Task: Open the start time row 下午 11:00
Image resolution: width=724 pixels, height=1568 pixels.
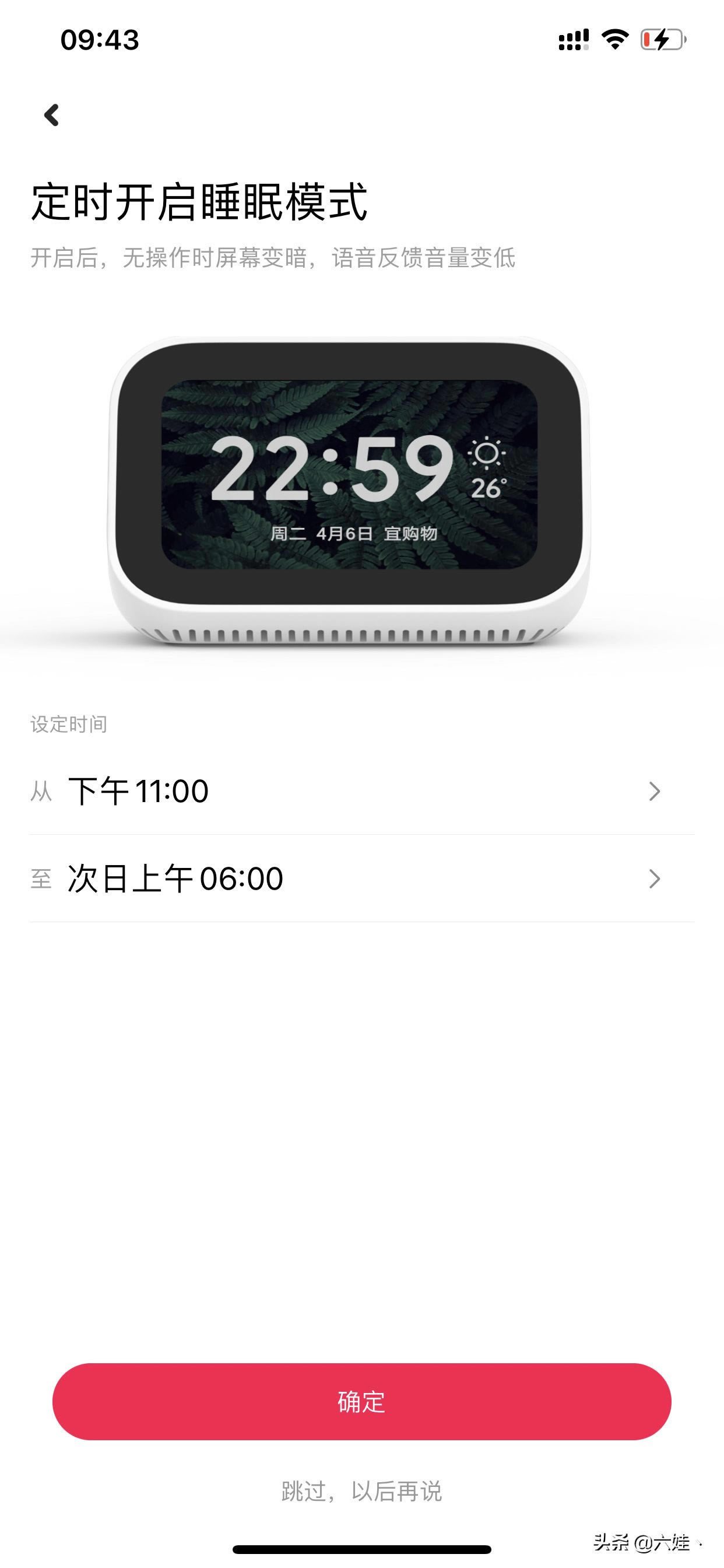Action: tap(362, 792)
